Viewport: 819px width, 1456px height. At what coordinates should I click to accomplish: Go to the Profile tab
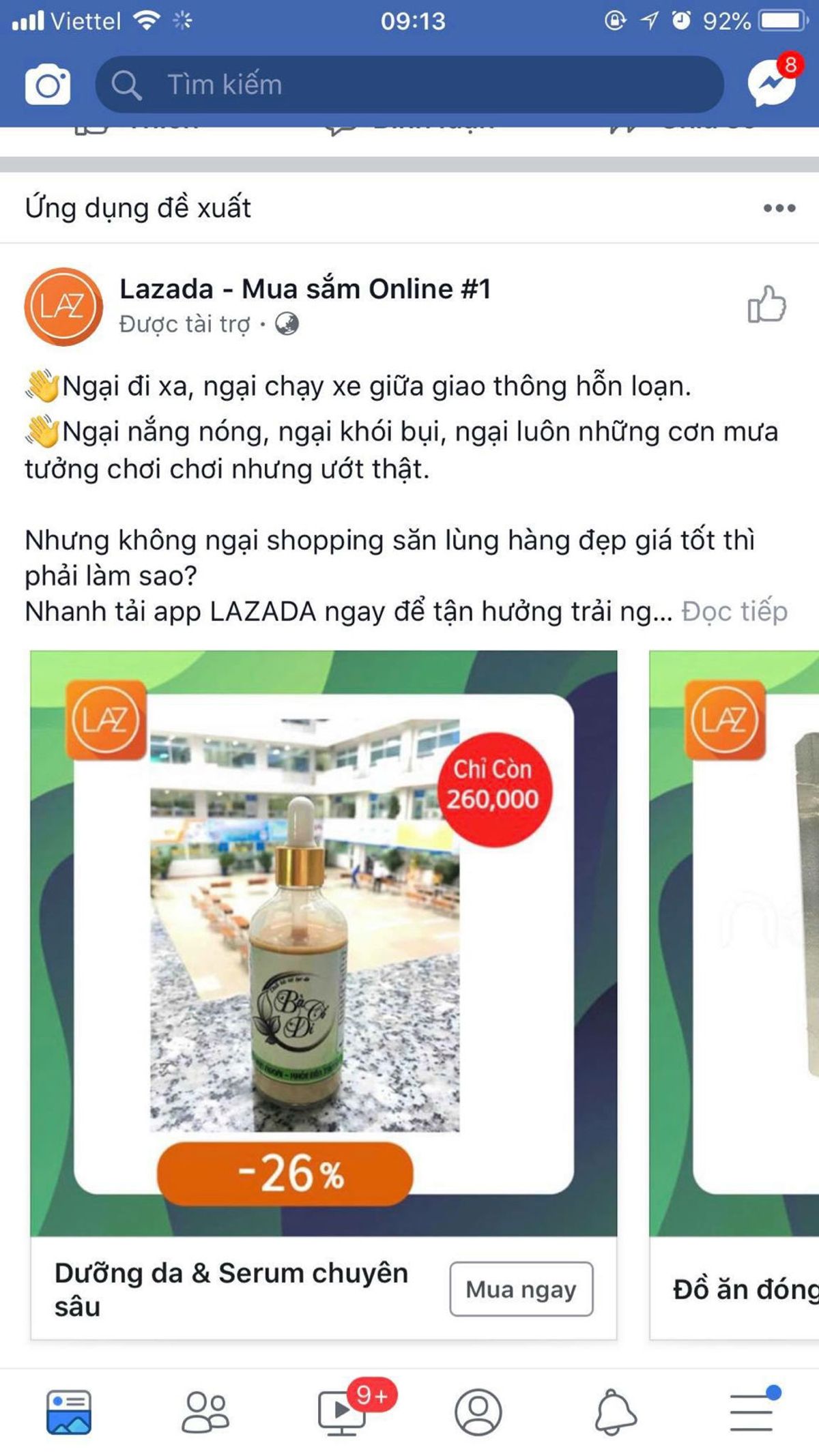478,1412
